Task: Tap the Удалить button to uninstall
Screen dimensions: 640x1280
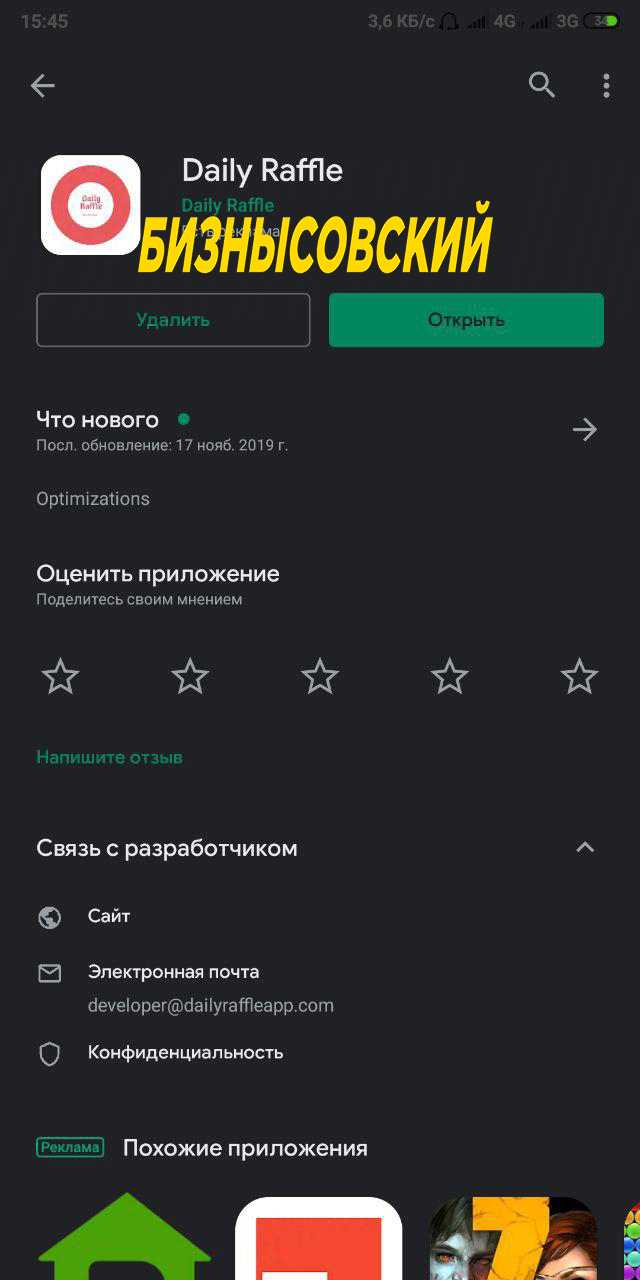Action: tap(173, 320)
